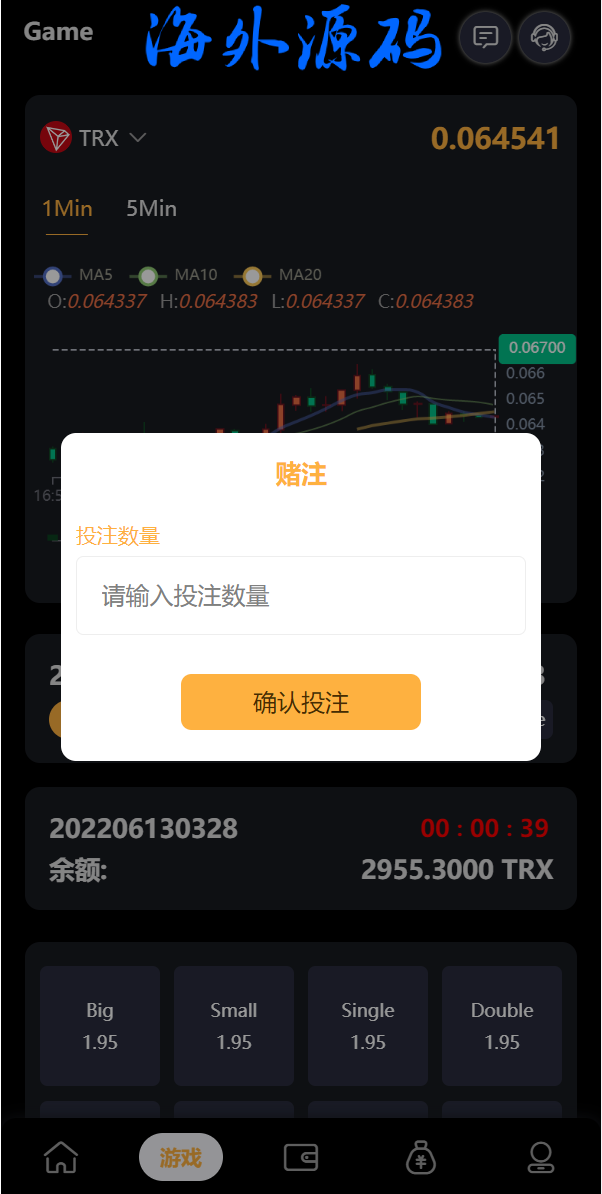Image resolution: width=602 pixels, height=1194 pixels.
Task: Choose the Single 1.95 betting option
Action: [x=368, y=1025]
